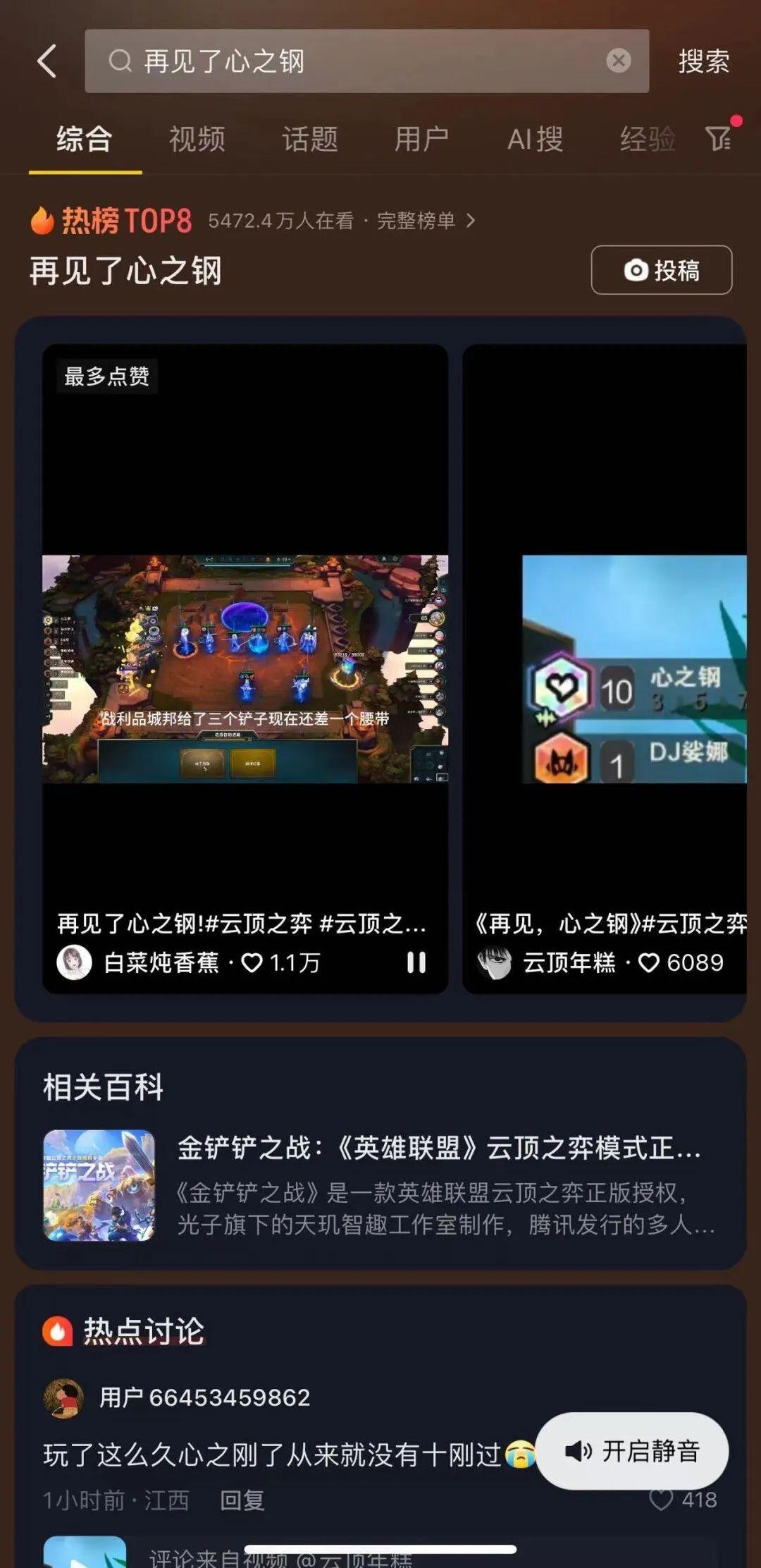The height and width of the screenshot is (1568, 761).
Task: Tap the search field with 再见了心之钢
Action: 352,61
